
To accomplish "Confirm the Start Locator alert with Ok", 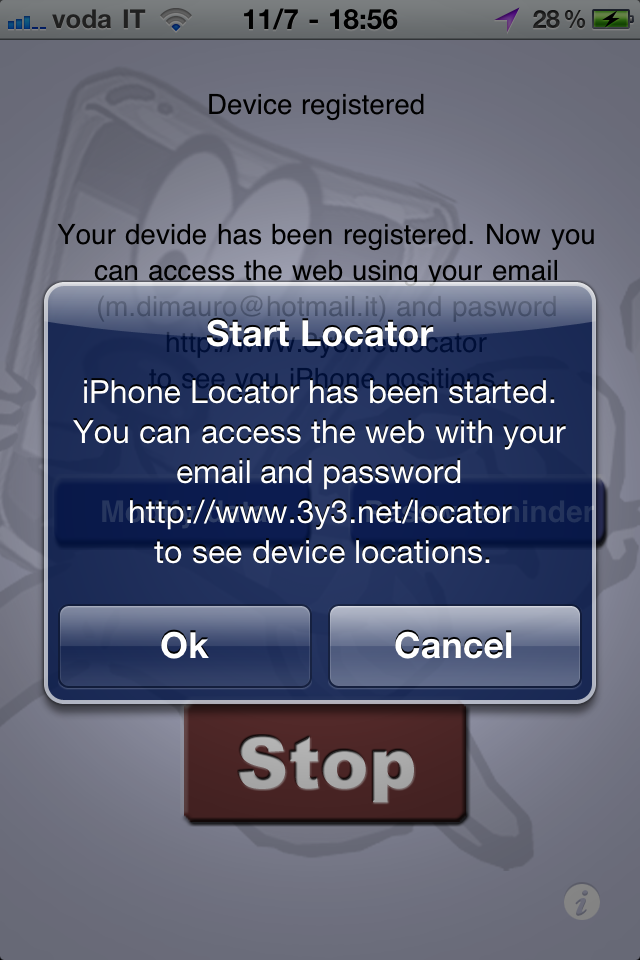I will pos(185,646).
